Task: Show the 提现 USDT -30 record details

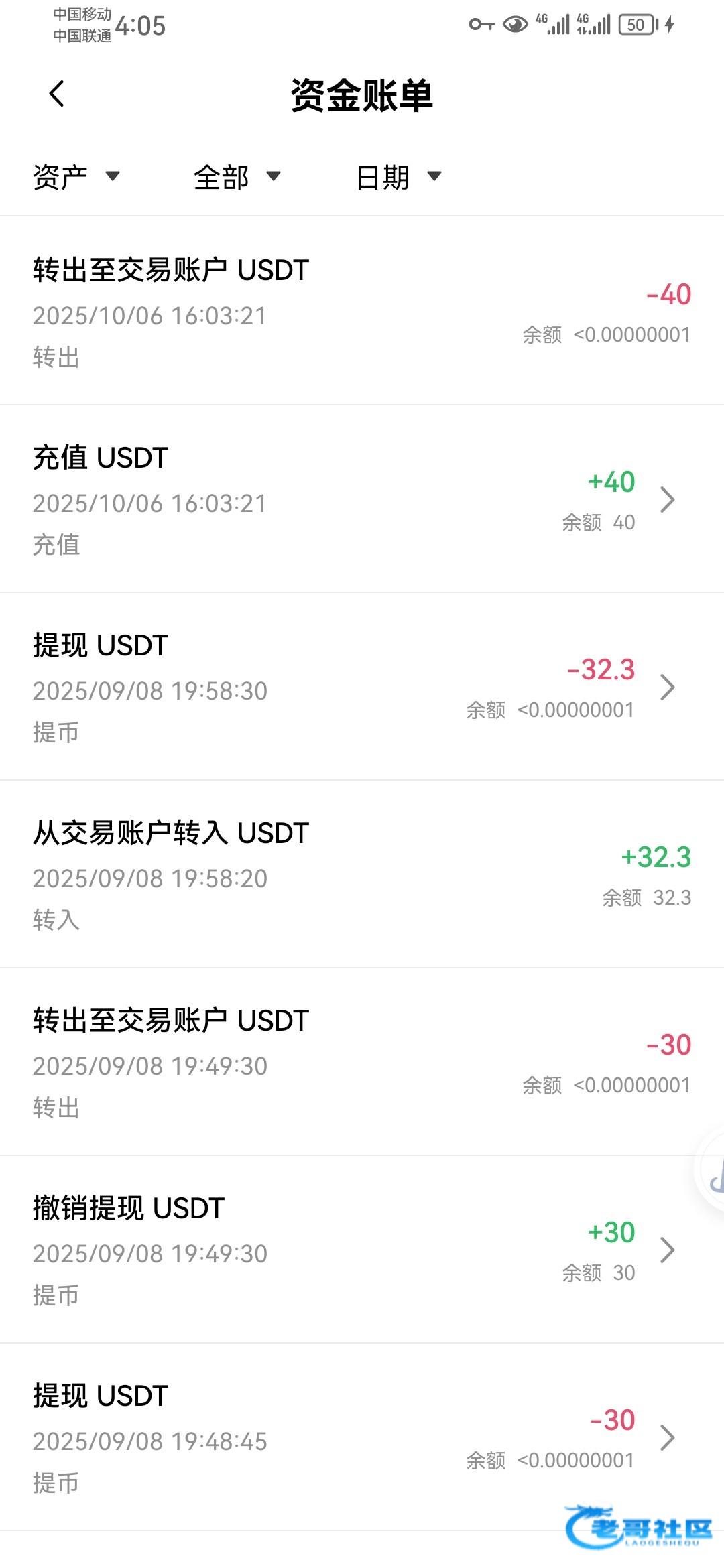Action: 362,1437
